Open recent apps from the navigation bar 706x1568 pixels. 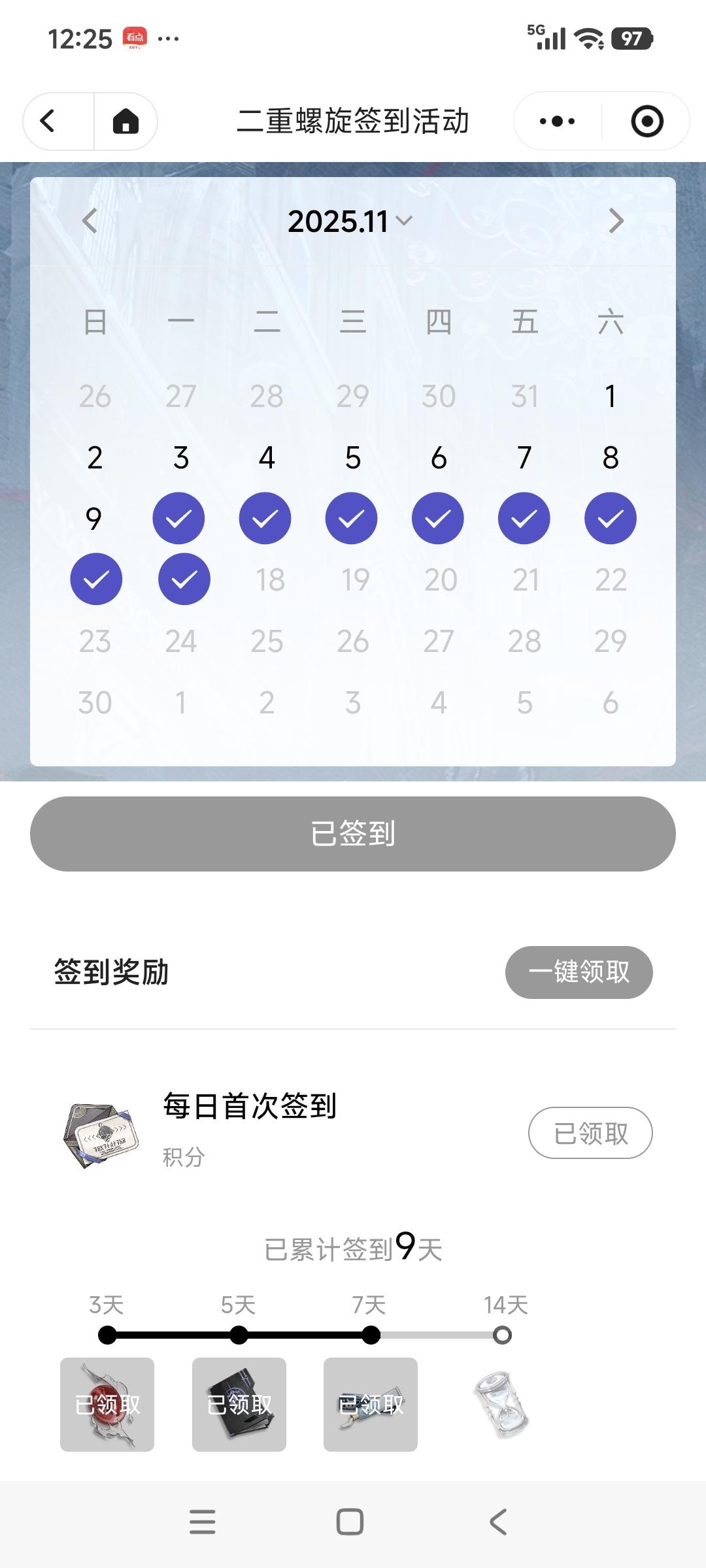[202, 1522]
